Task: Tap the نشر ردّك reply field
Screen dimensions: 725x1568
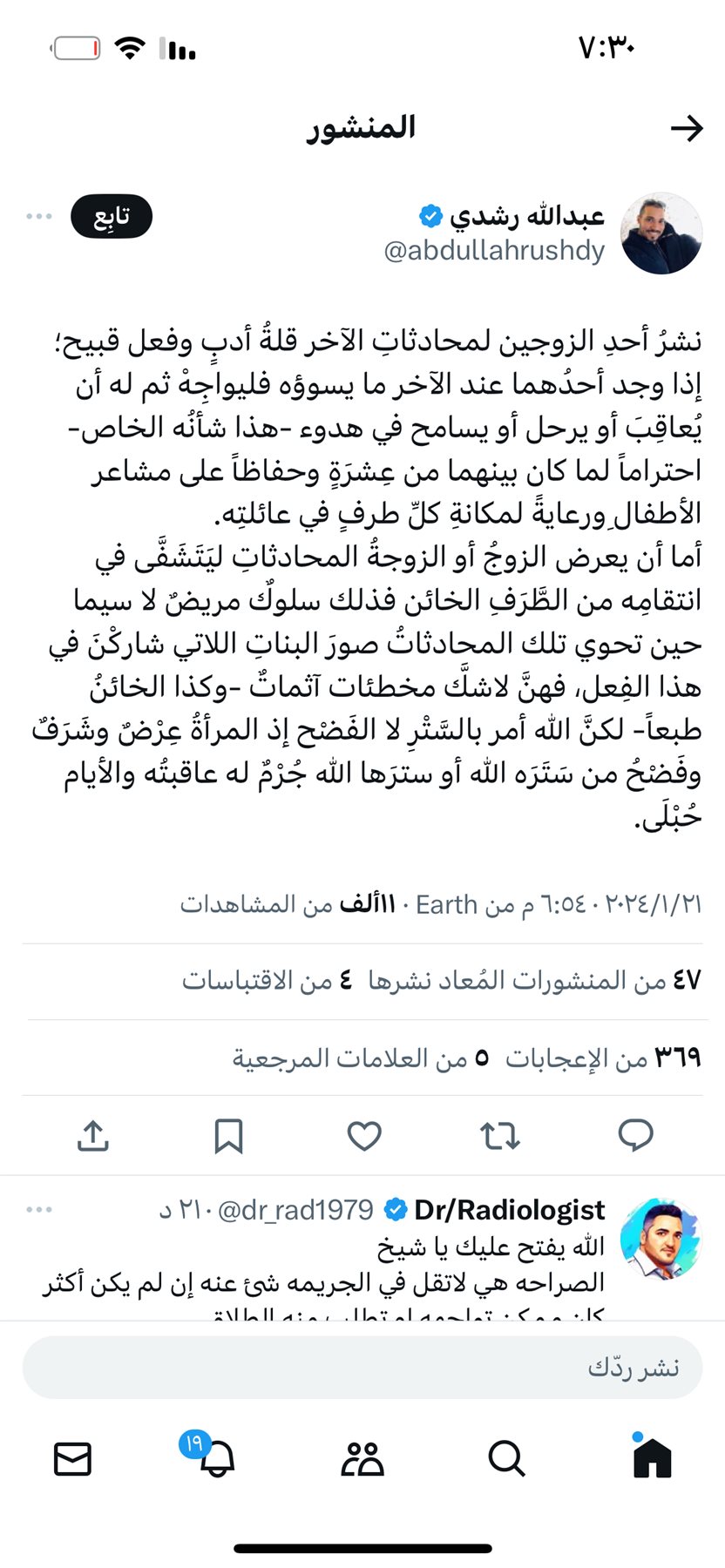Action: pyautogui.click(x=362, y=1368)
